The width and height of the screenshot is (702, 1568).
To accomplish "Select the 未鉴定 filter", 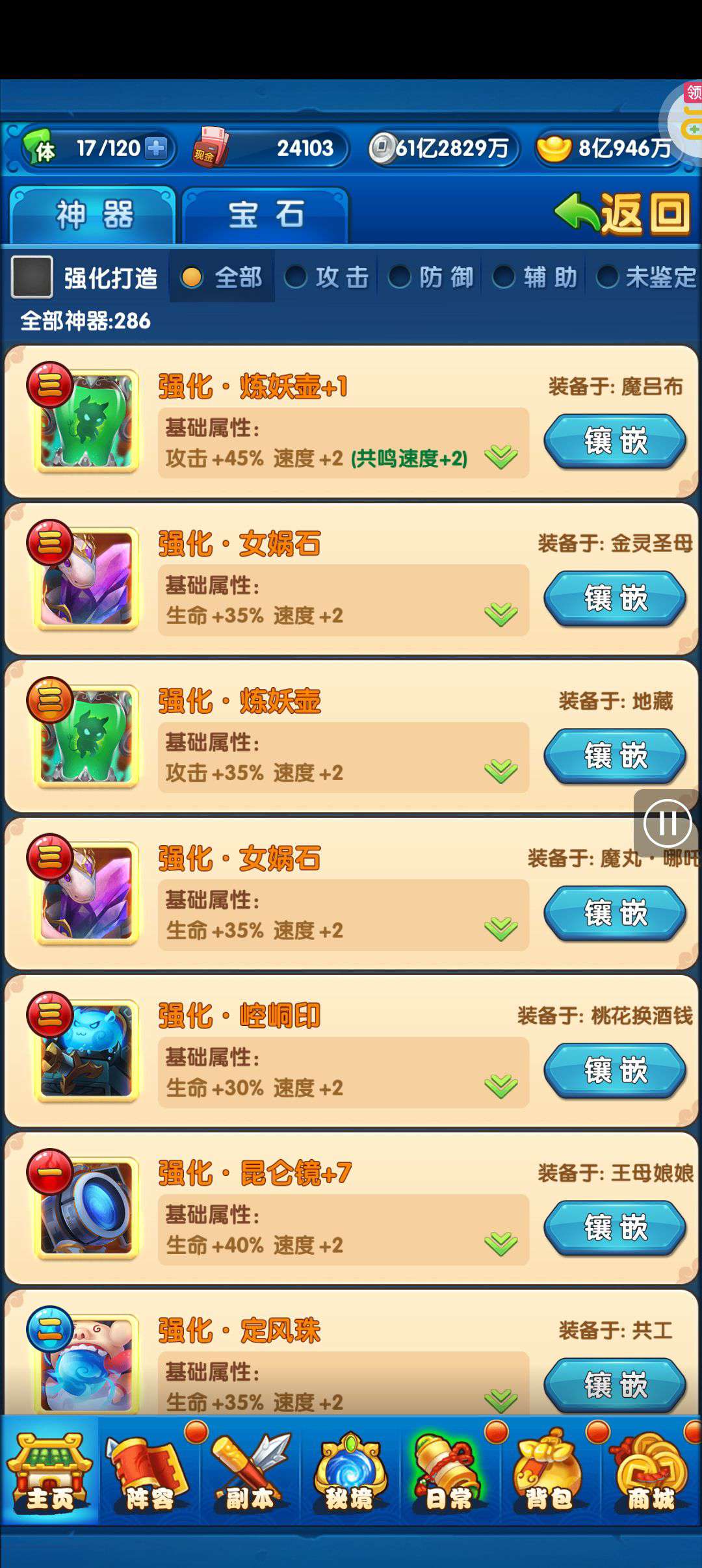I will 645,278.
